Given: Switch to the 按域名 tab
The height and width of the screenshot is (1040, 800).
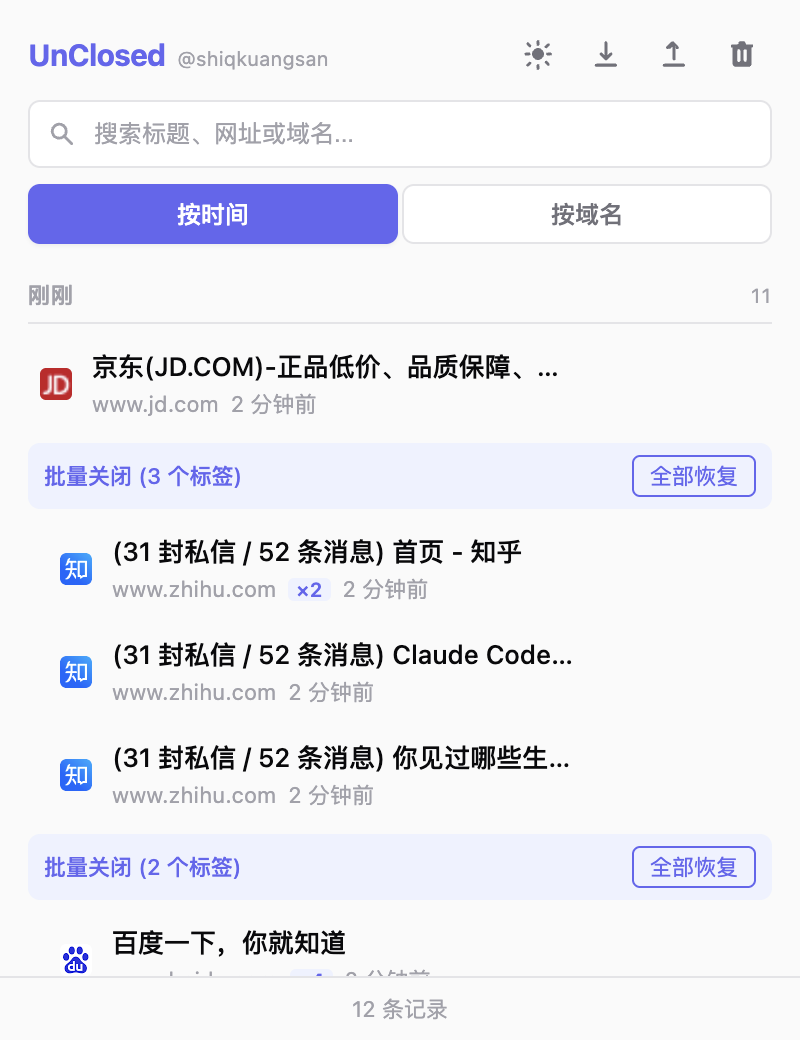Looking at the screenshot, I should point(587,214).
